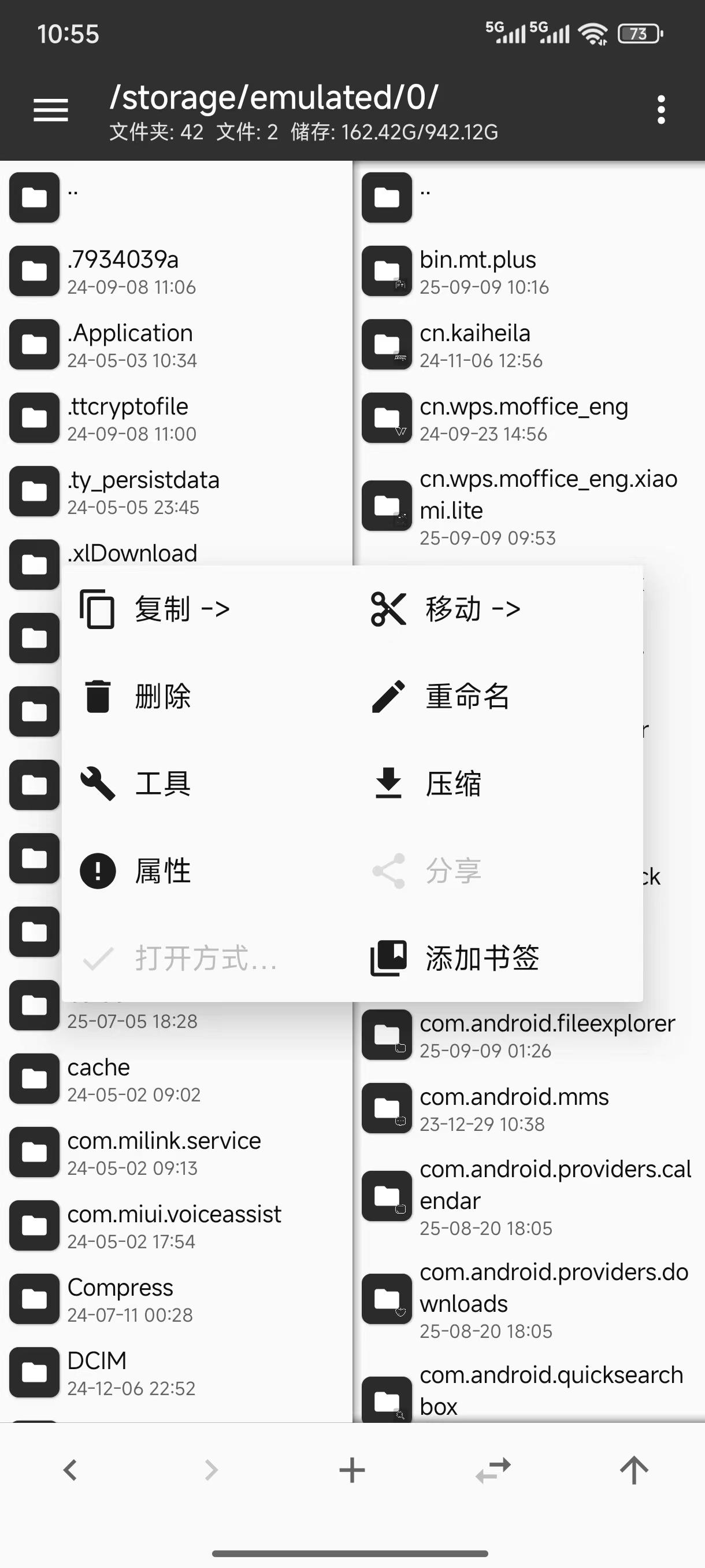705x1568 pixels.
Task: Open the DCIM folder
Action: pyautogui.click(x=97, y=1372)
